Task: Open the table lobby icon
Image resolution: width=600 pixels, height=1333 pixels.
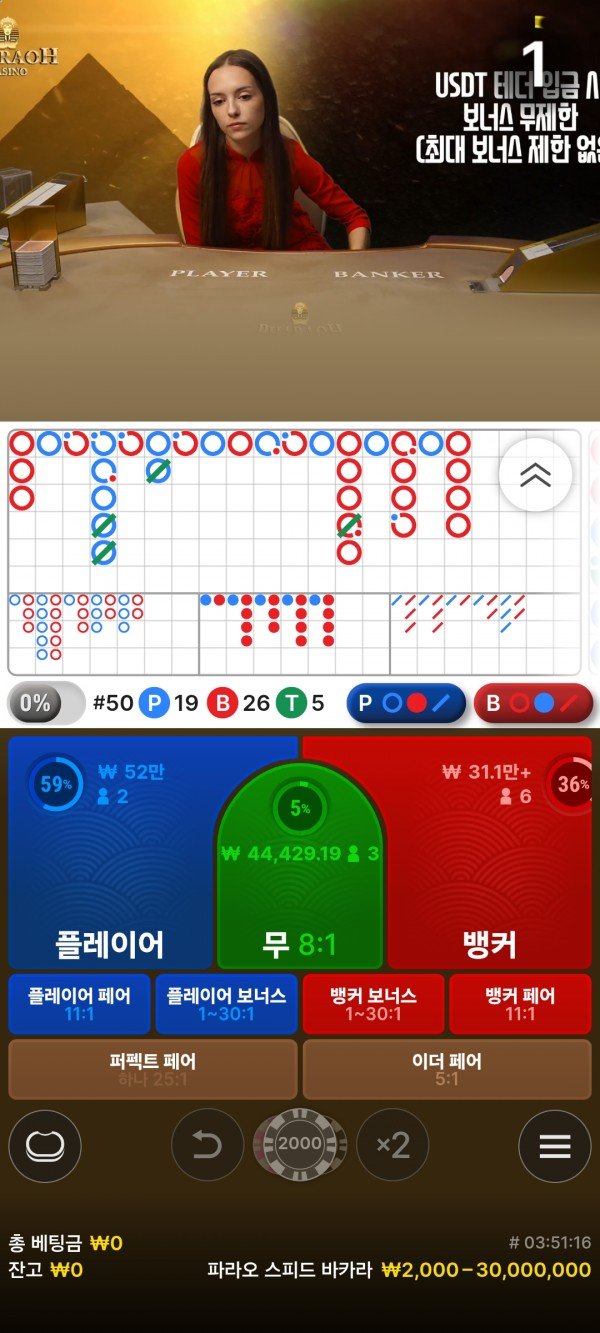Action: click(x=45, y=1146)
